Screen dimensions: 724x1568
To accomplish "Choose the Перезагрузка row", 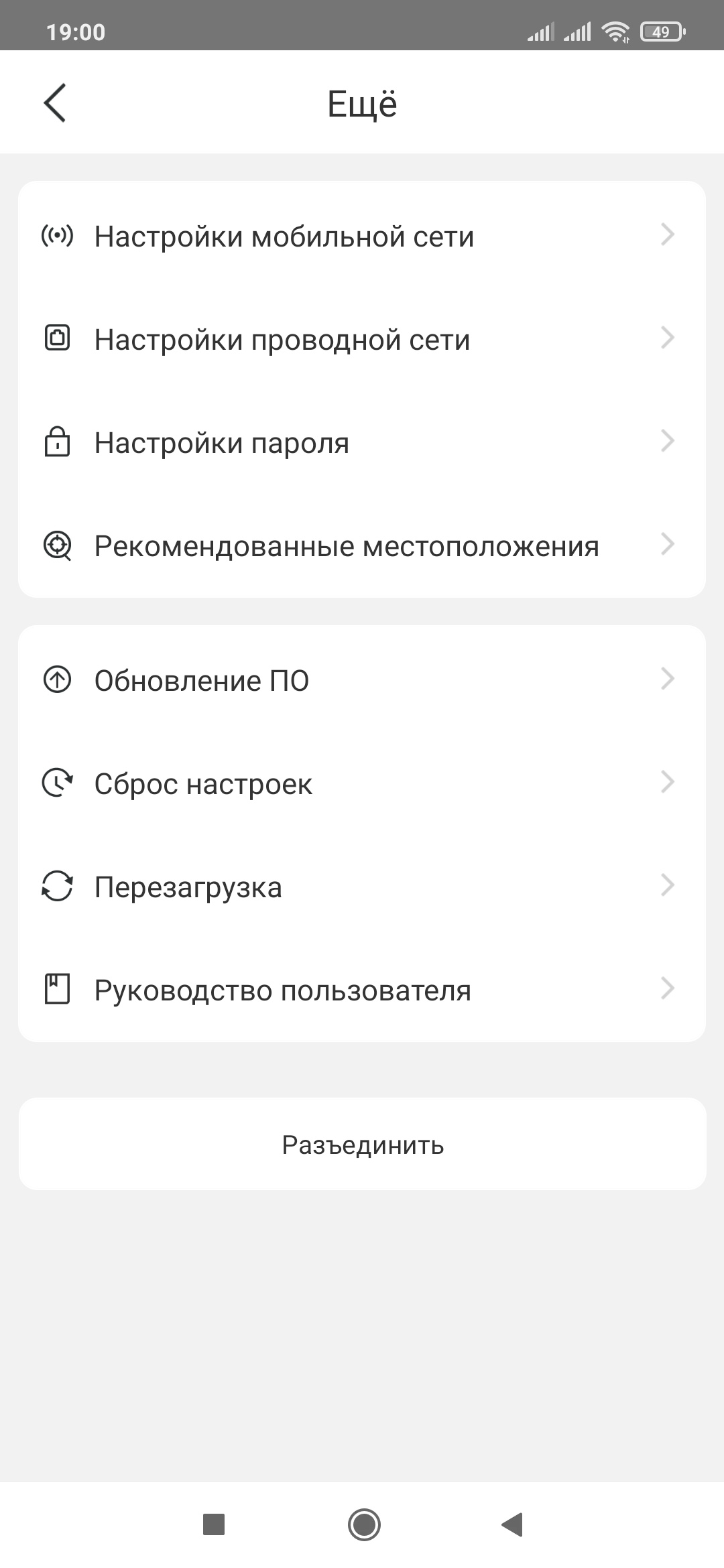I will coord(362,887).
